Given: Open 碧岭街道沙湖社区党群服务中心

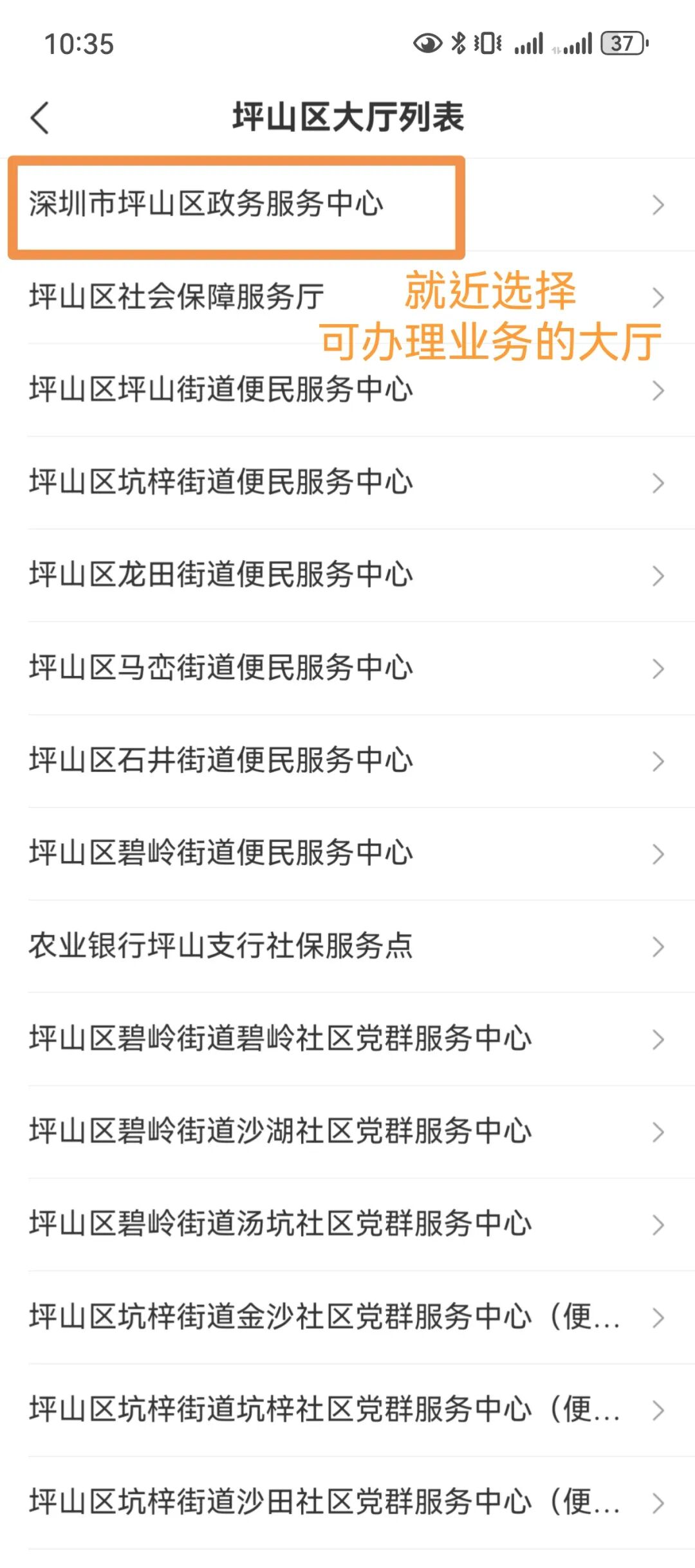Looking at the screenshot, I should (x=347, y=1131).
